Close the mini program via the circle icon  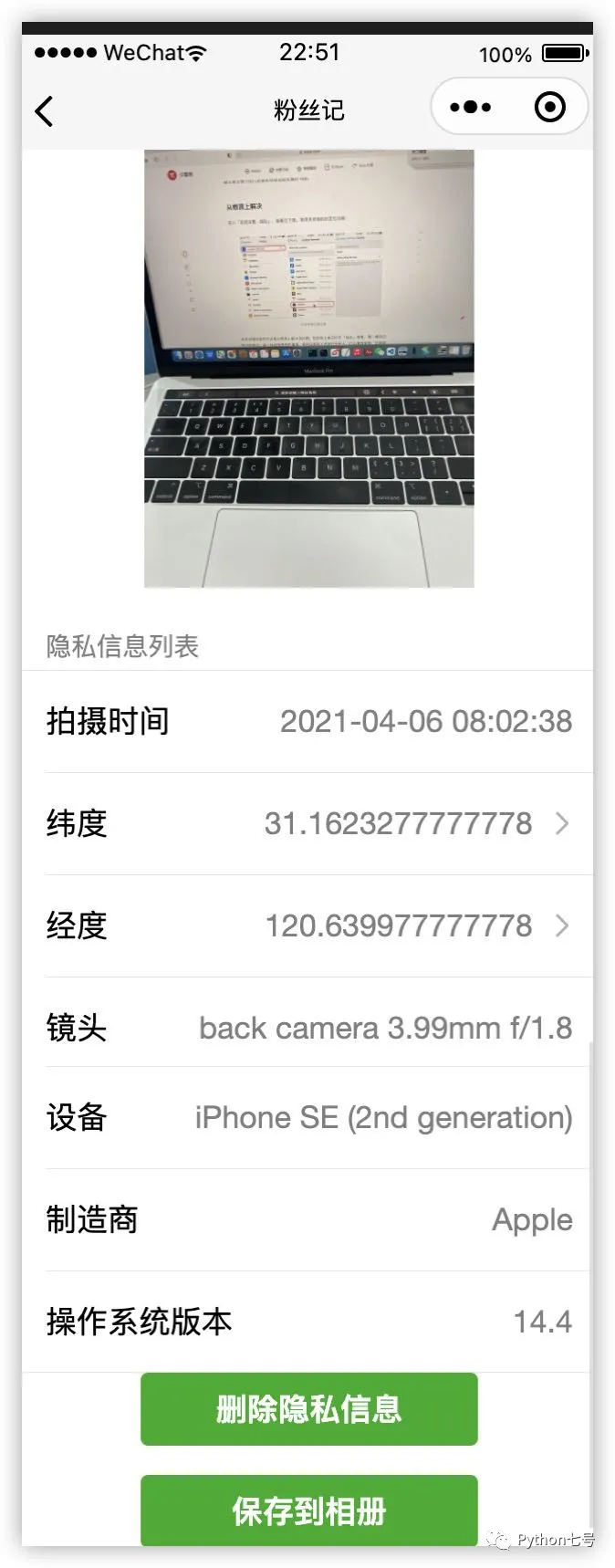pyautogui.click(x=549, y=108)
